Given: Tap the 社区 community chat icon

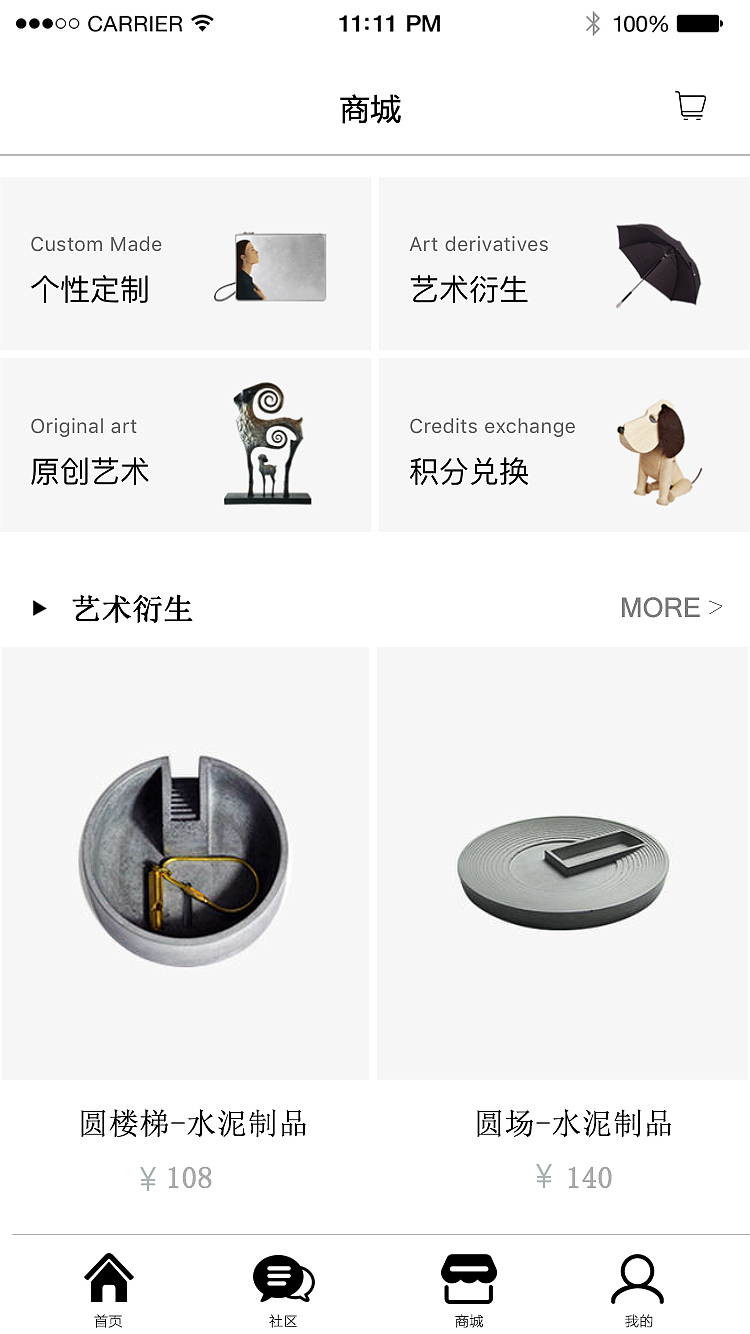Looking at the screenshot, I should pyautogui.click(x=282, y=1277).
